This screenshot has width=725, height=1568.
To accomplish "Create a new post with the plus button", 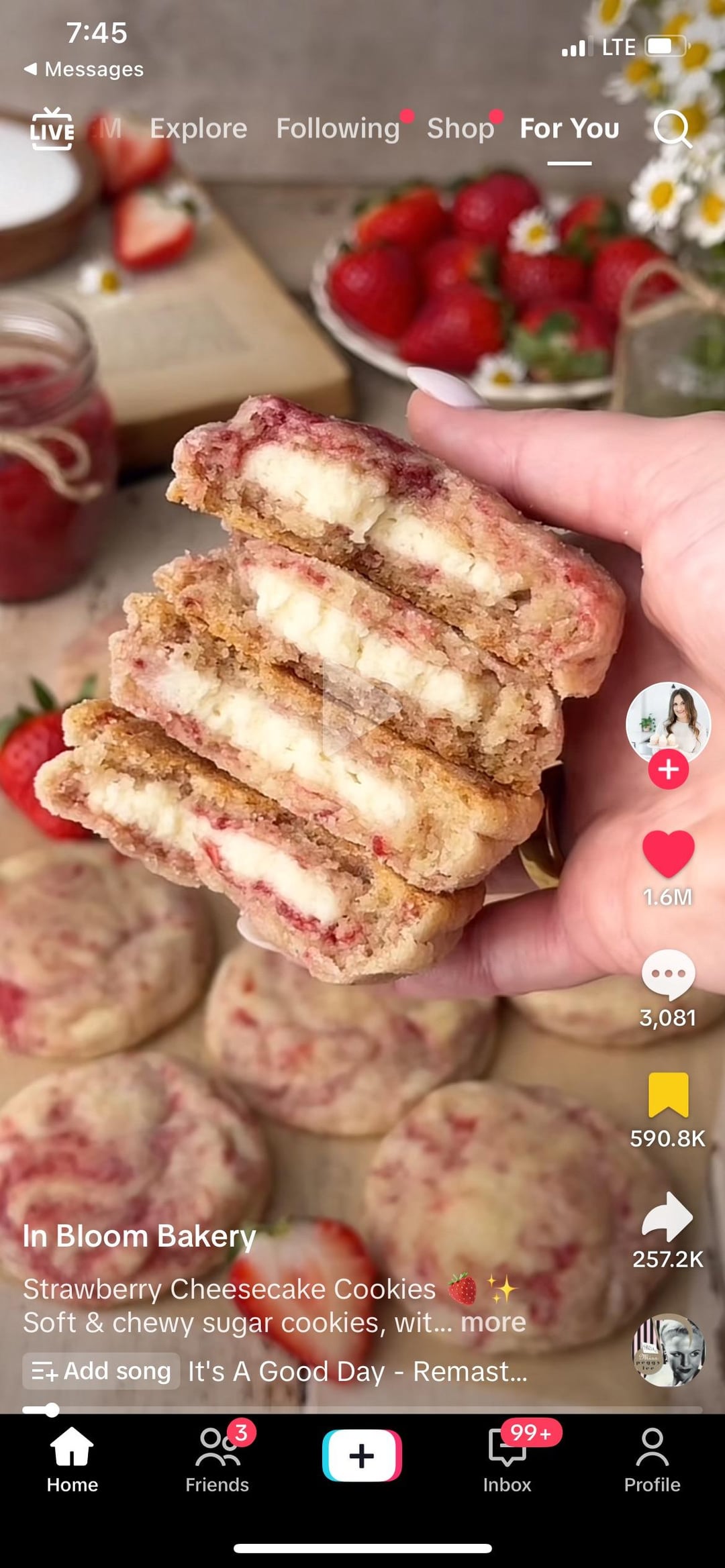I will (x=362, y=1456).
